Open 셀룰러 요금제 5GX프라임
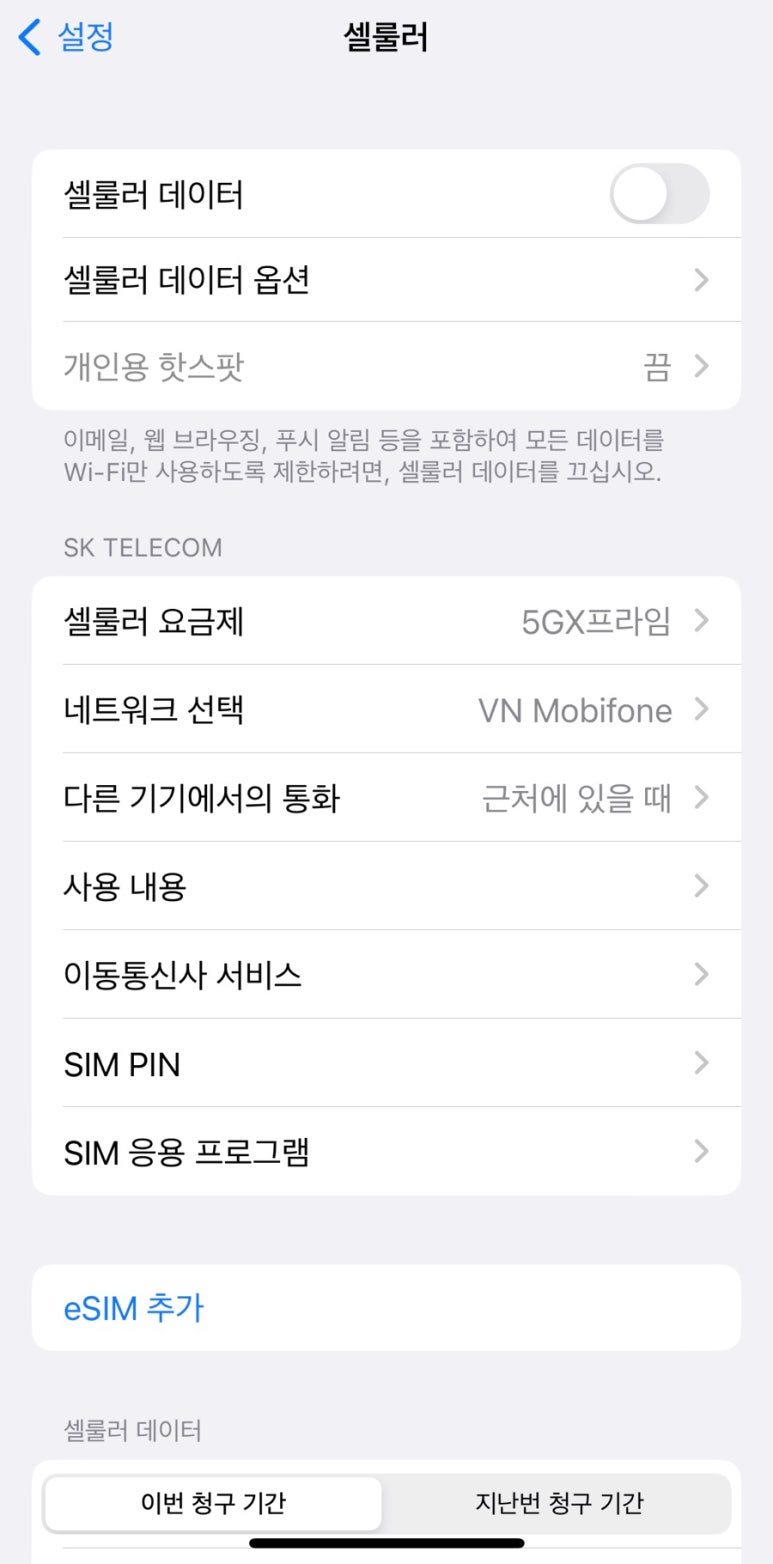The image size is (773, 1564). [386, 621]
